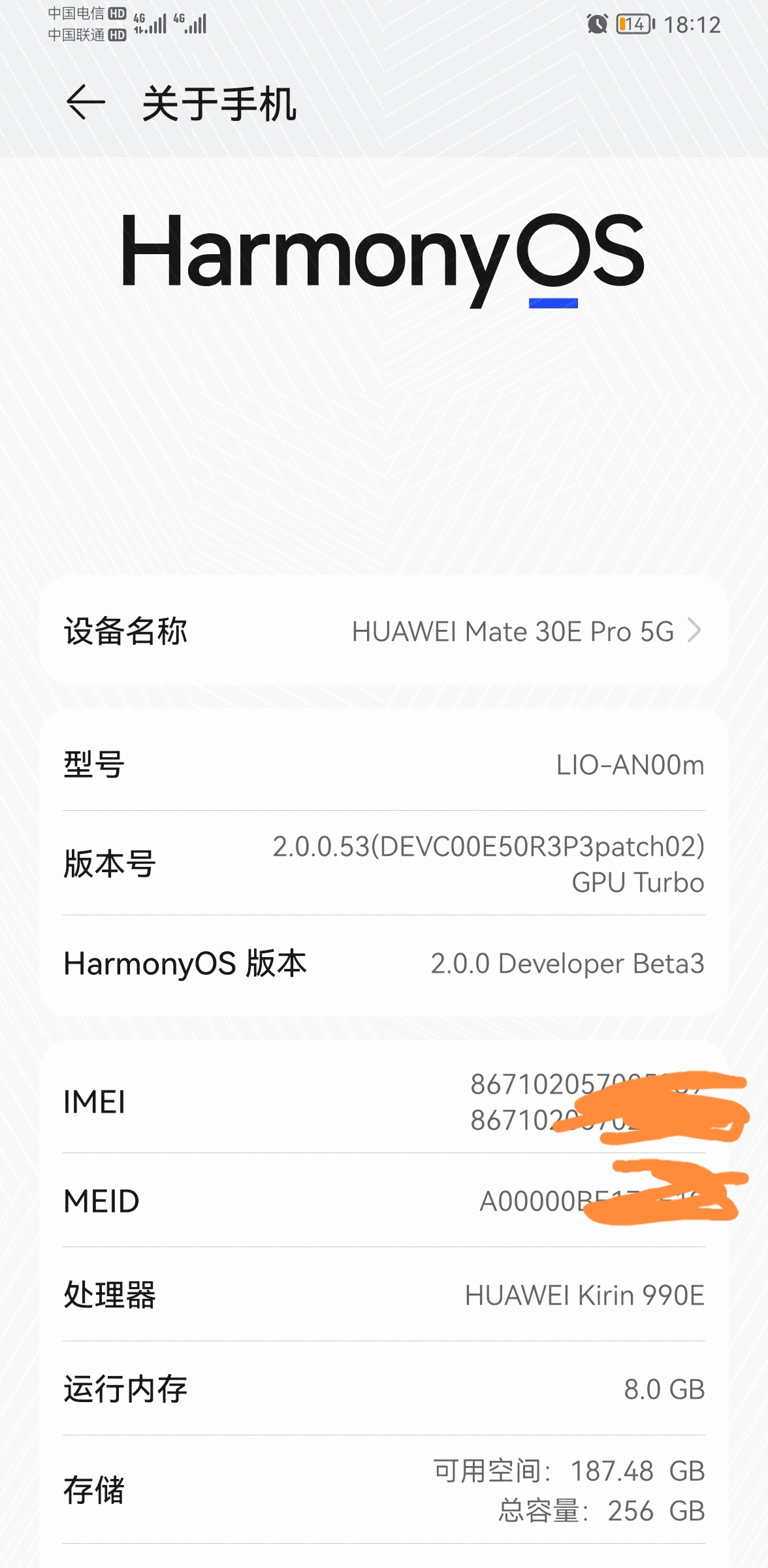This screenshot has height=1568, width=768.
Task: Tap the HarmonyOS 版本 row
Action: tap(383, 964)
